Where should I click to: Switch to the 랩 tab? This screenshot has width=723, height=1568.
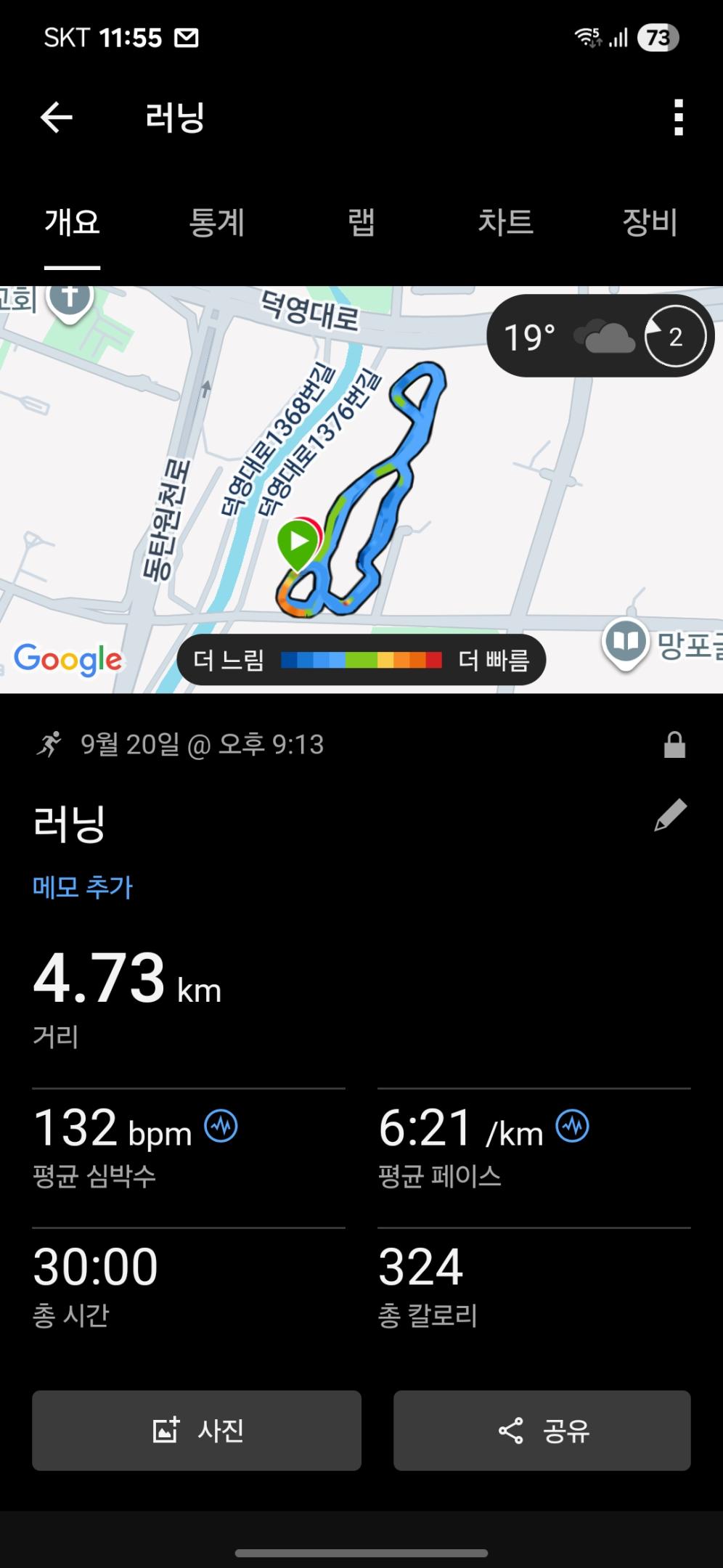[361, 222]
